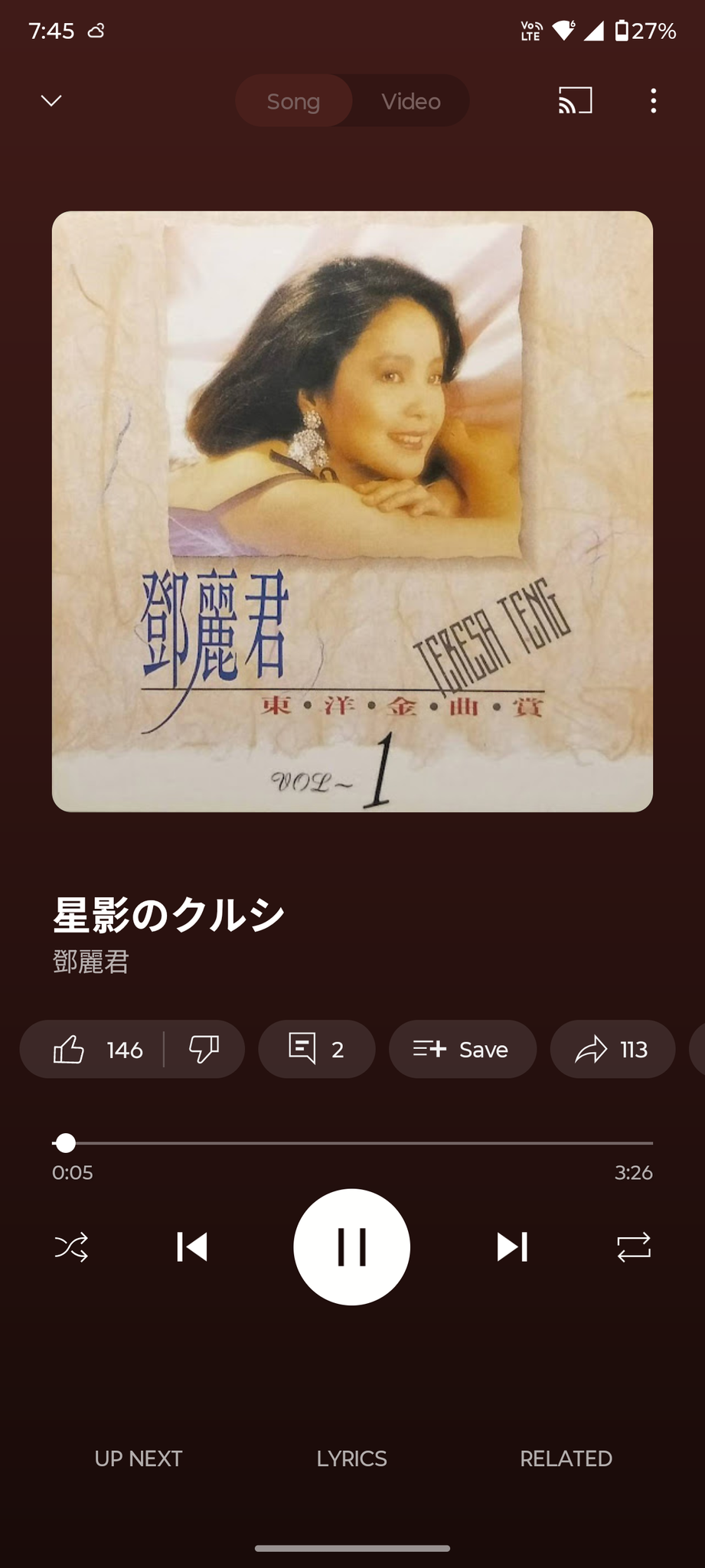Screen dimensions: 705x1568
Task: Dislike the song with thumbs down
Action: [x=204, y=1049]
